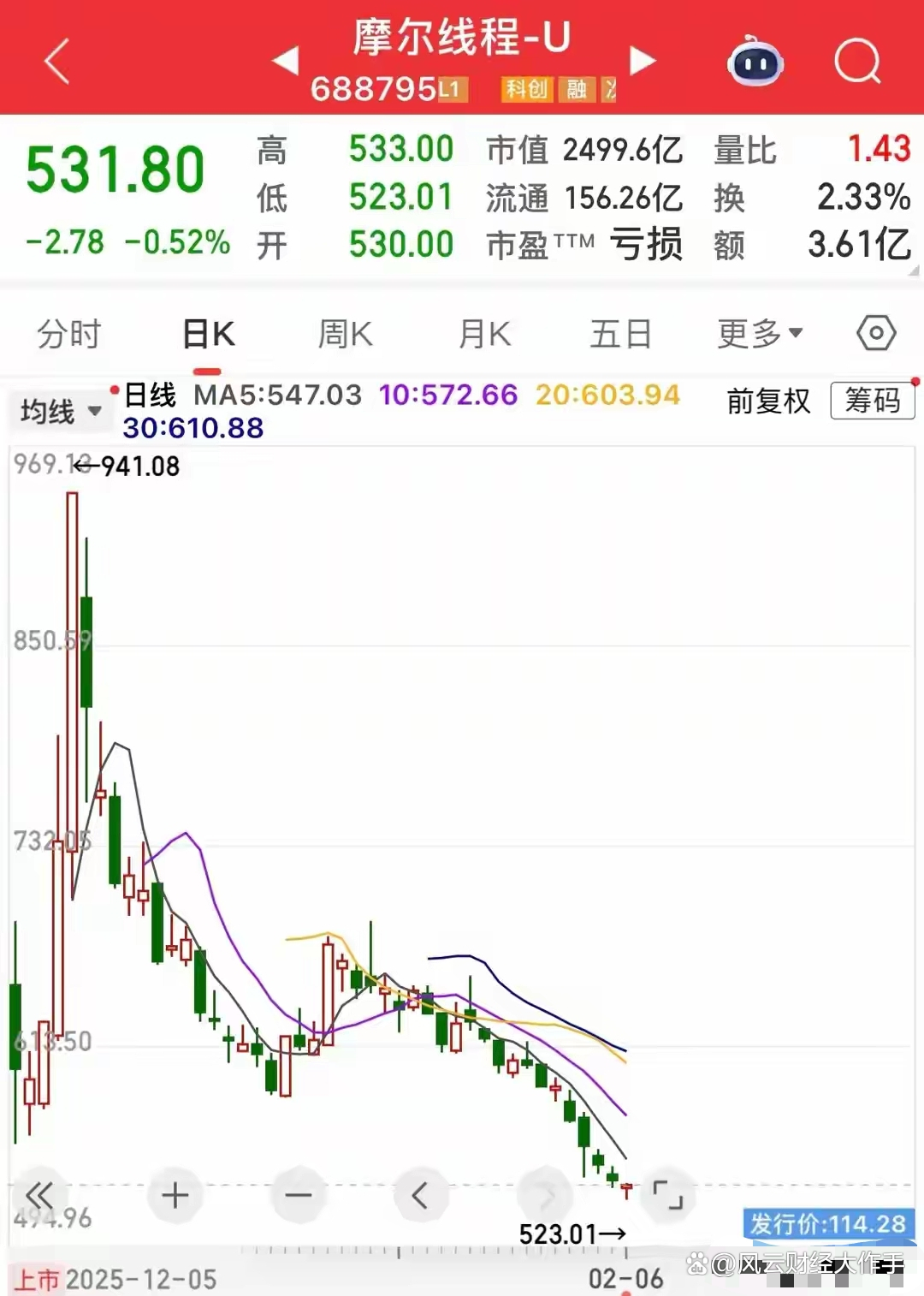Jump to earliest data with double-left arrows

(x=38, y=1195)
